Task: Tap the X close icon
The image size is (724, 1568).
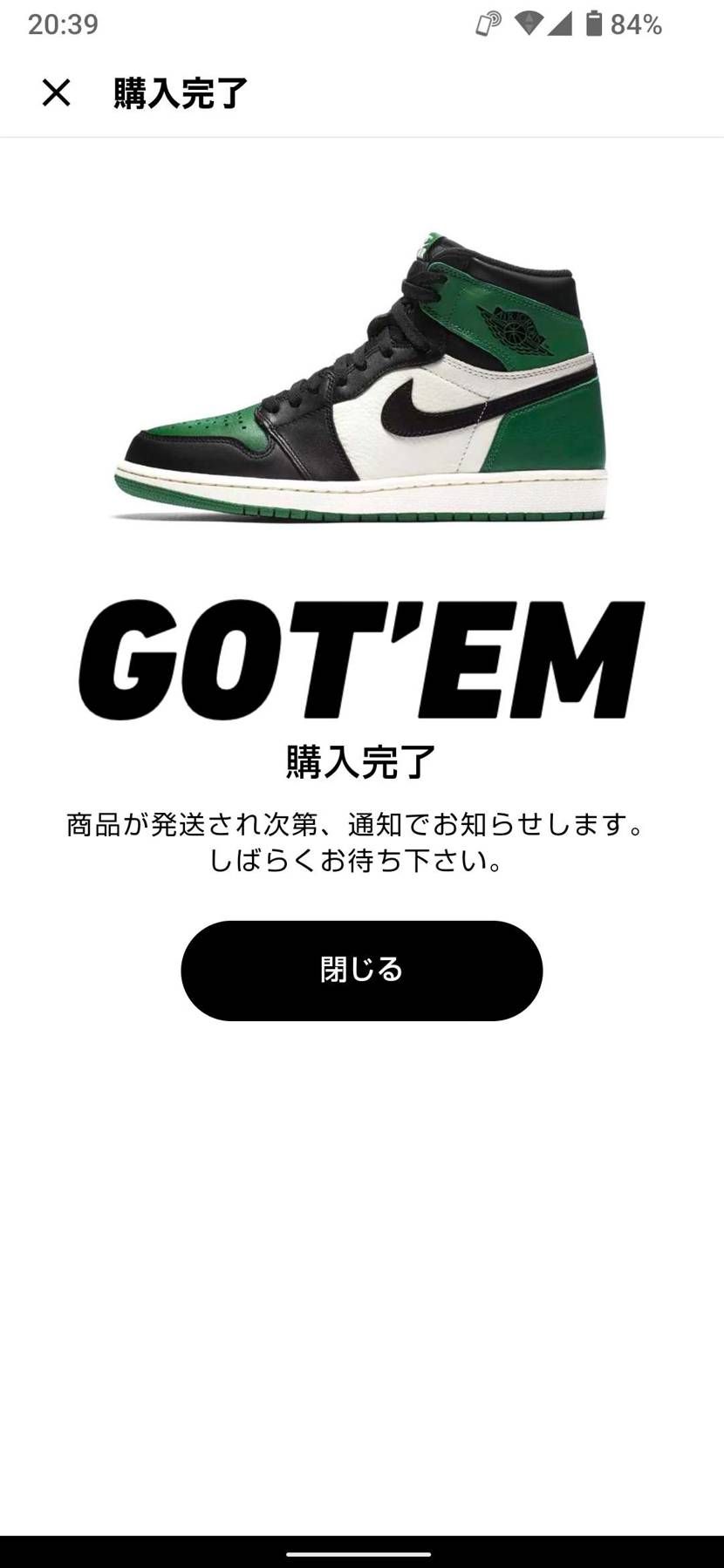Action: pos(56,92)
